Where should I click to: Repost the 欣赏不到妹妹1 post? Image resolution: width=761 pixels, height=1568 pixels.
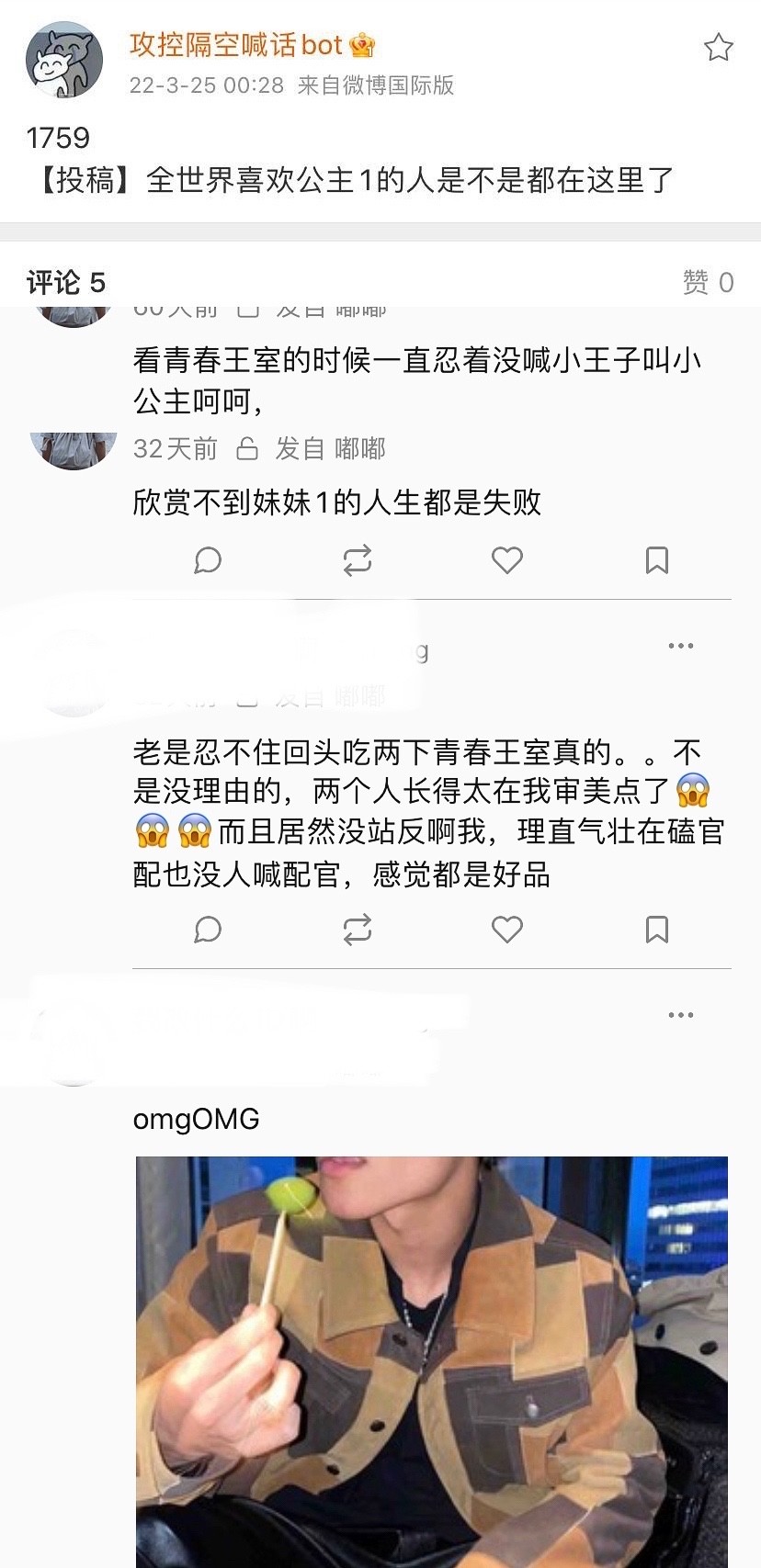[358, 560]
